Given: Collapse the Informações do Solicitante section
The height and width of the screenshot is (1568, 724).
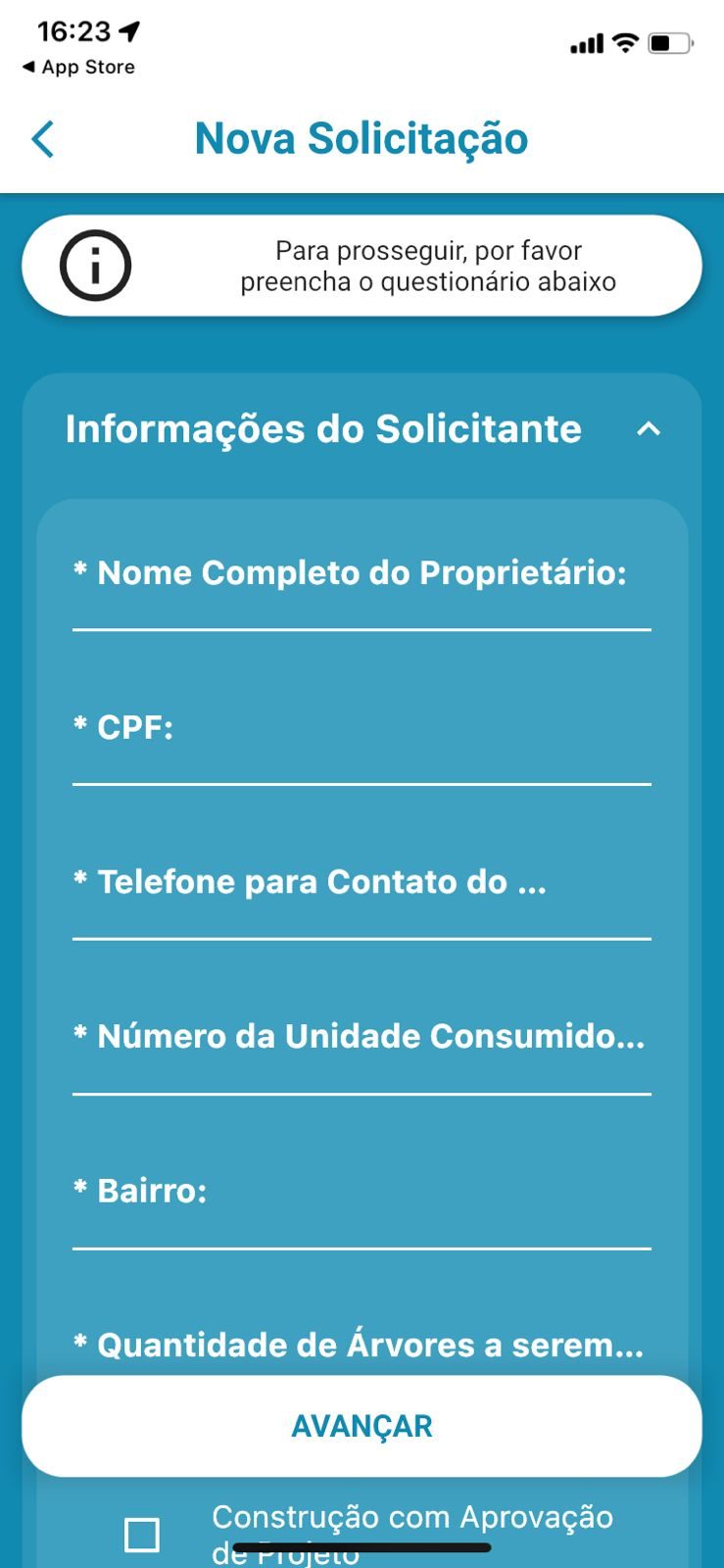Looking at the screenshot, I should pyautogui.click(x=648, y=429).
